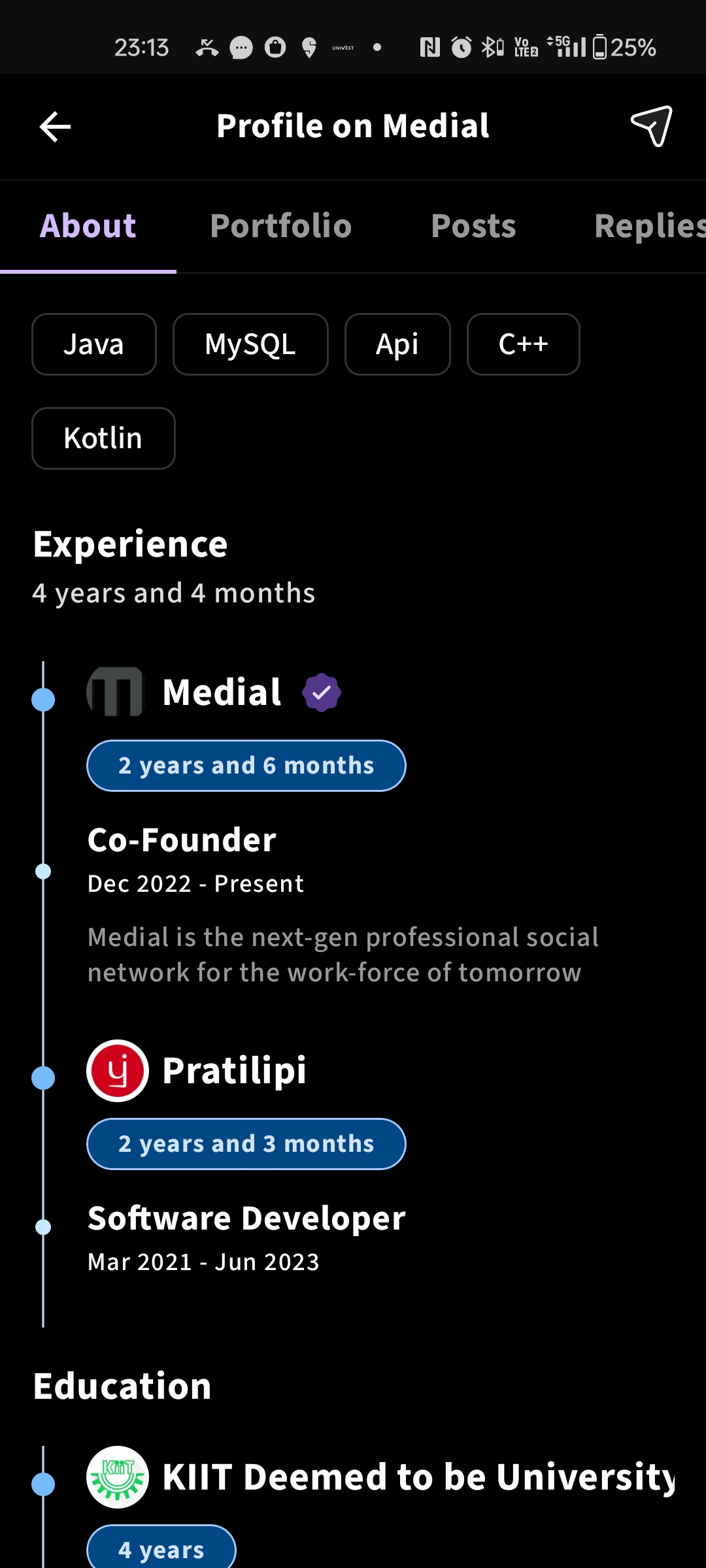
Task: Go back using the arrow icon
Action: (55, 126)
